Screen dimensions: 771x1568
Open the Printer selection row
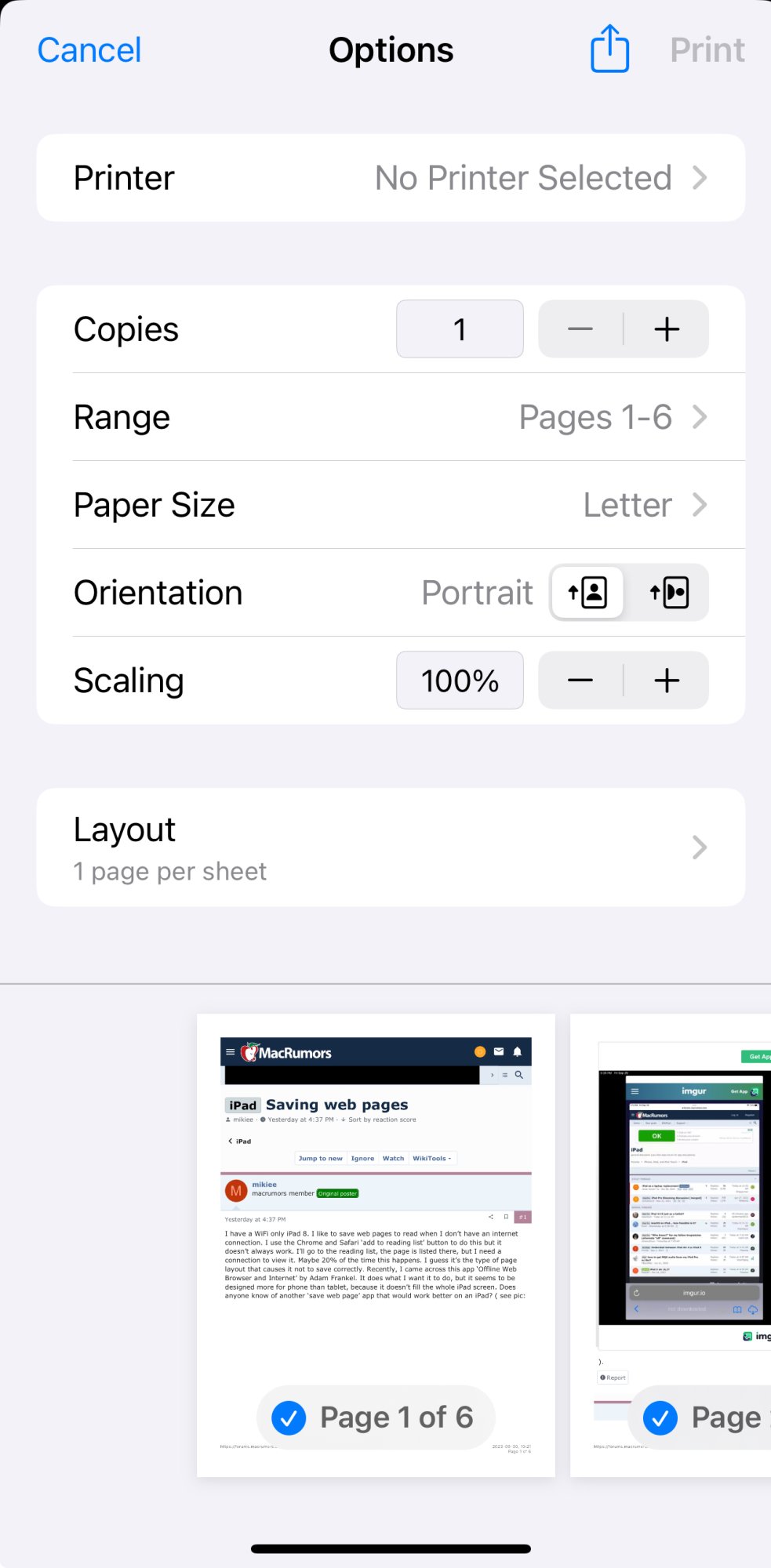(391, 178)
